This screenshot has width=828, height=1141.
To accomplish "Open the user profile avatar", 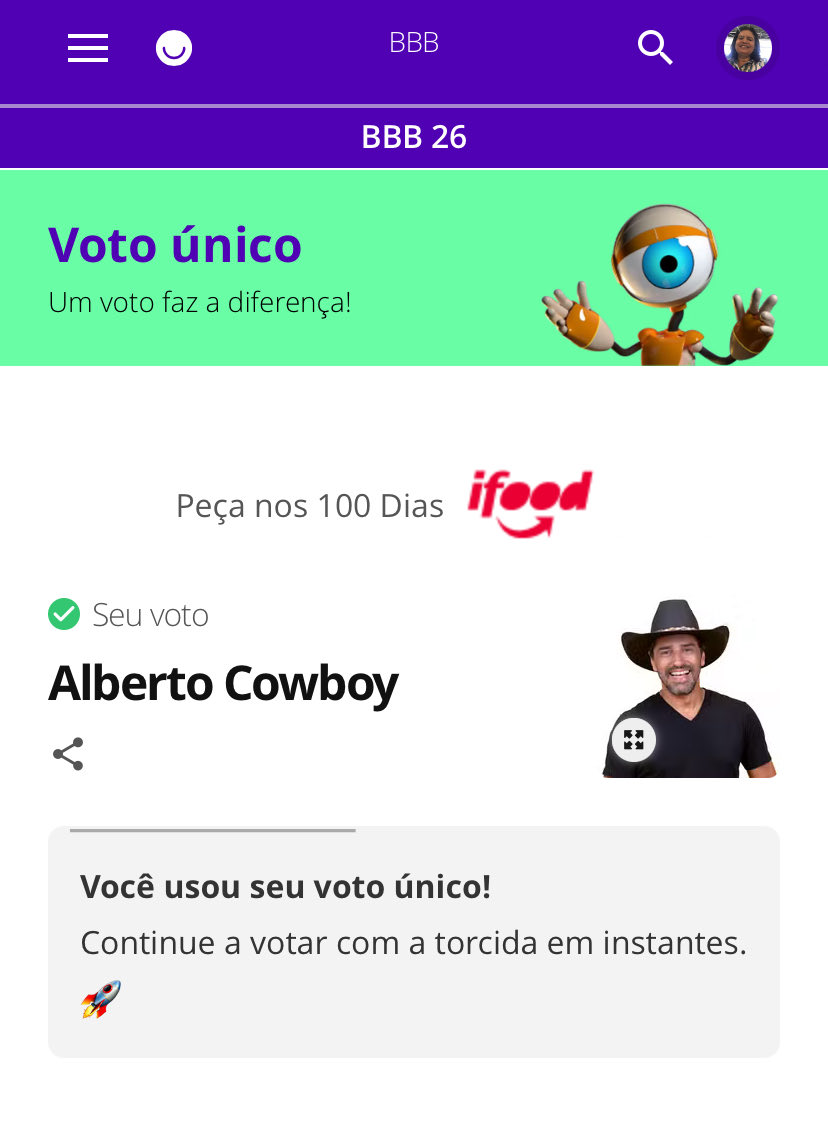I will (x=748, y=48).
